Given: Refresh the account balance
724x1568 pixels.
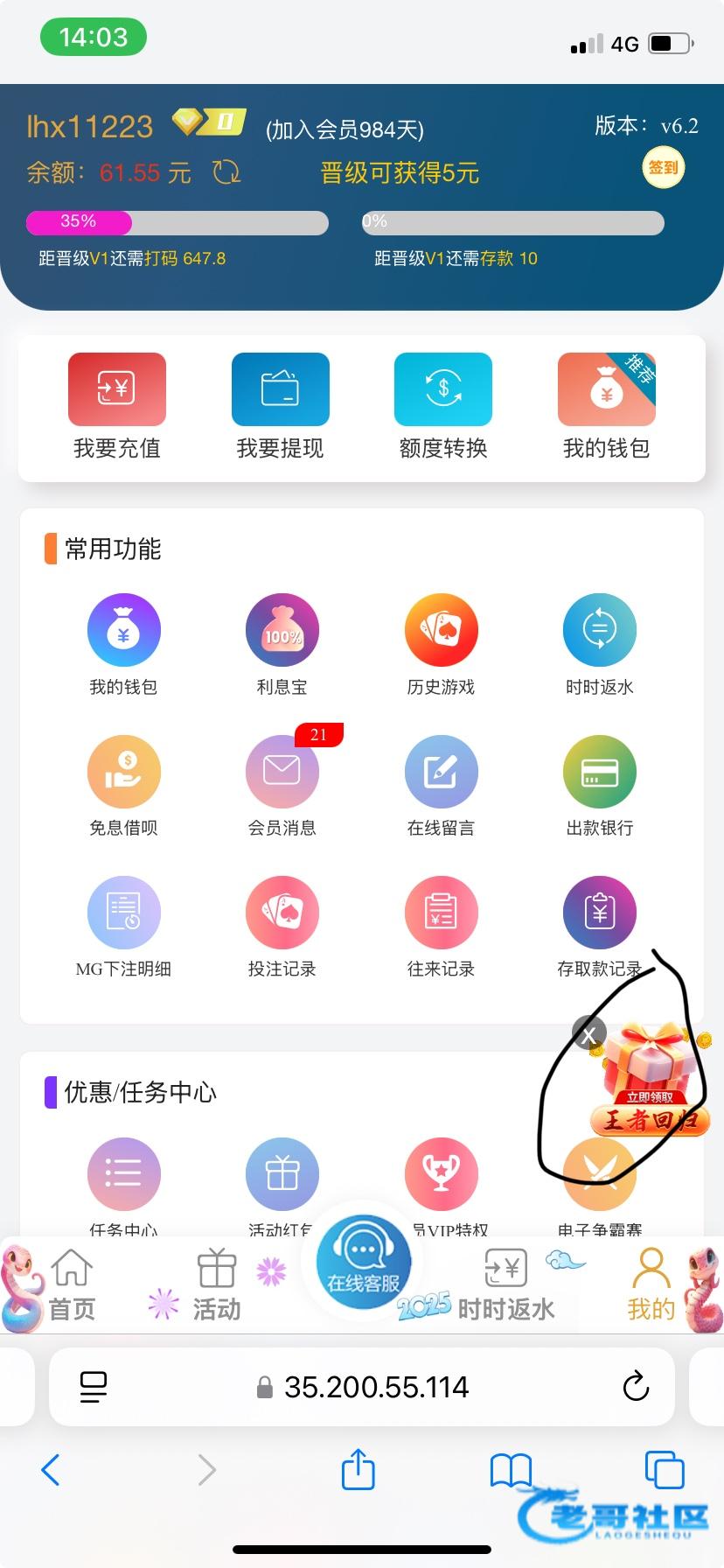Looking at the screenshot, I should pyautogui.click(x=226, y=171).
